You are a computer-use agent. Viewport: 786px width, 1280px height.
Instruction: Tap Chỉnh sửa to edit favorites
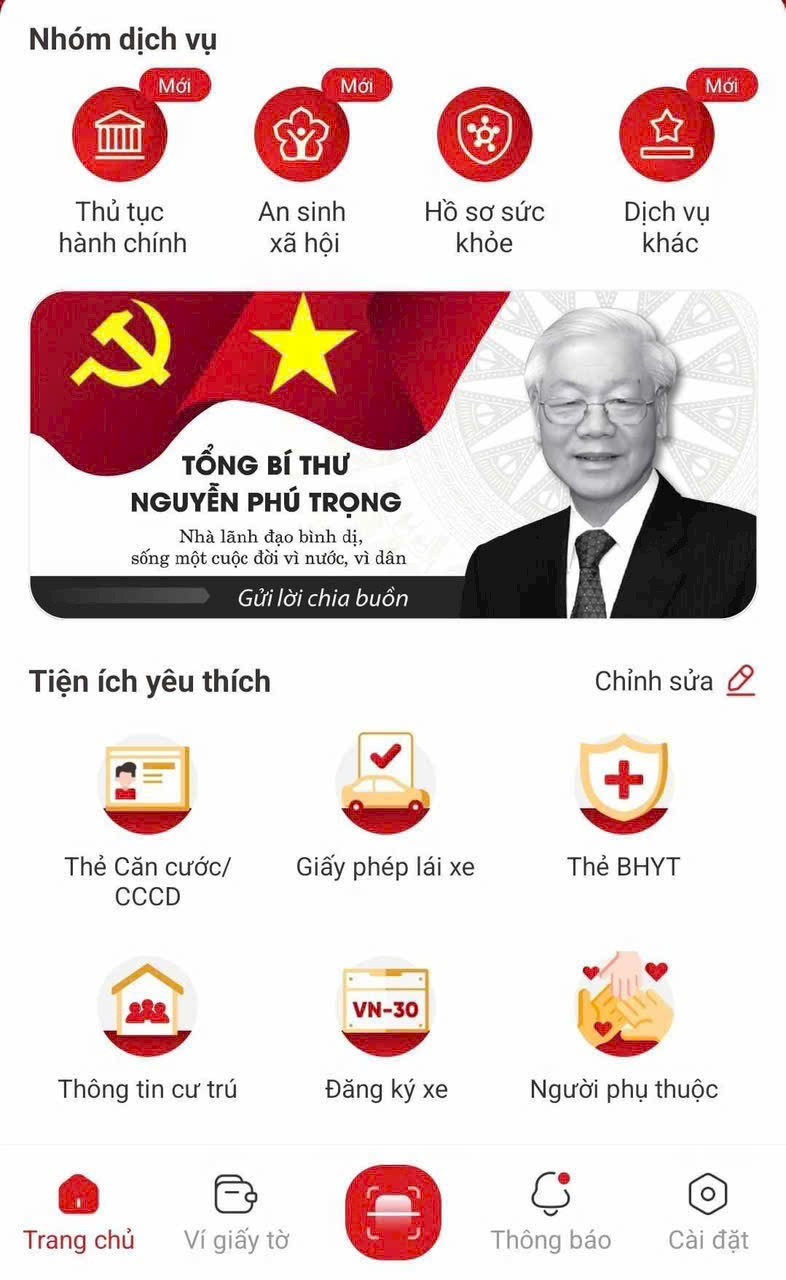click(x=674, y=681)
